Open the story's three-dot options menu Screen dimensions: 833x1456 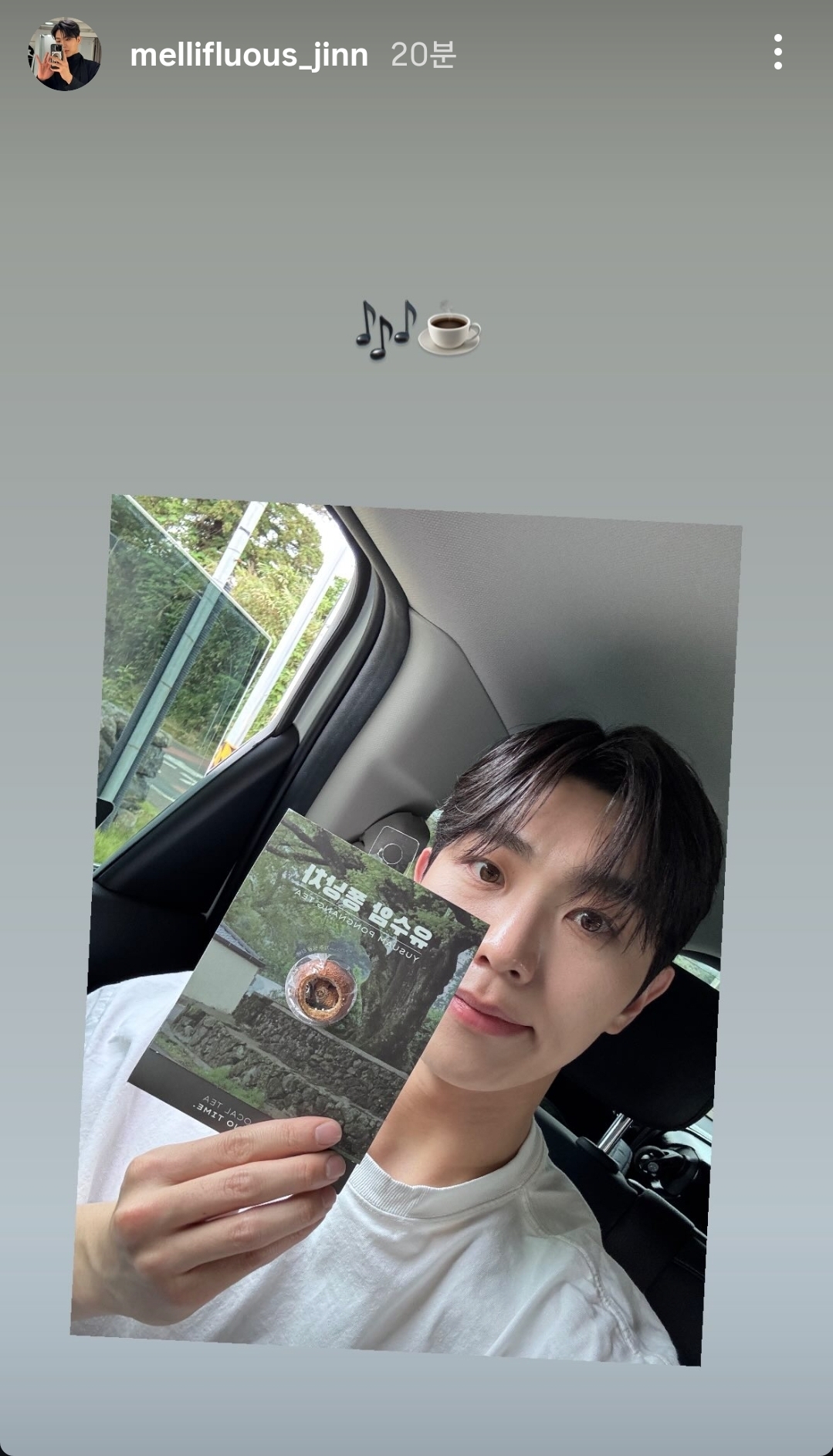pyautogui.click(x=777, y=52)
